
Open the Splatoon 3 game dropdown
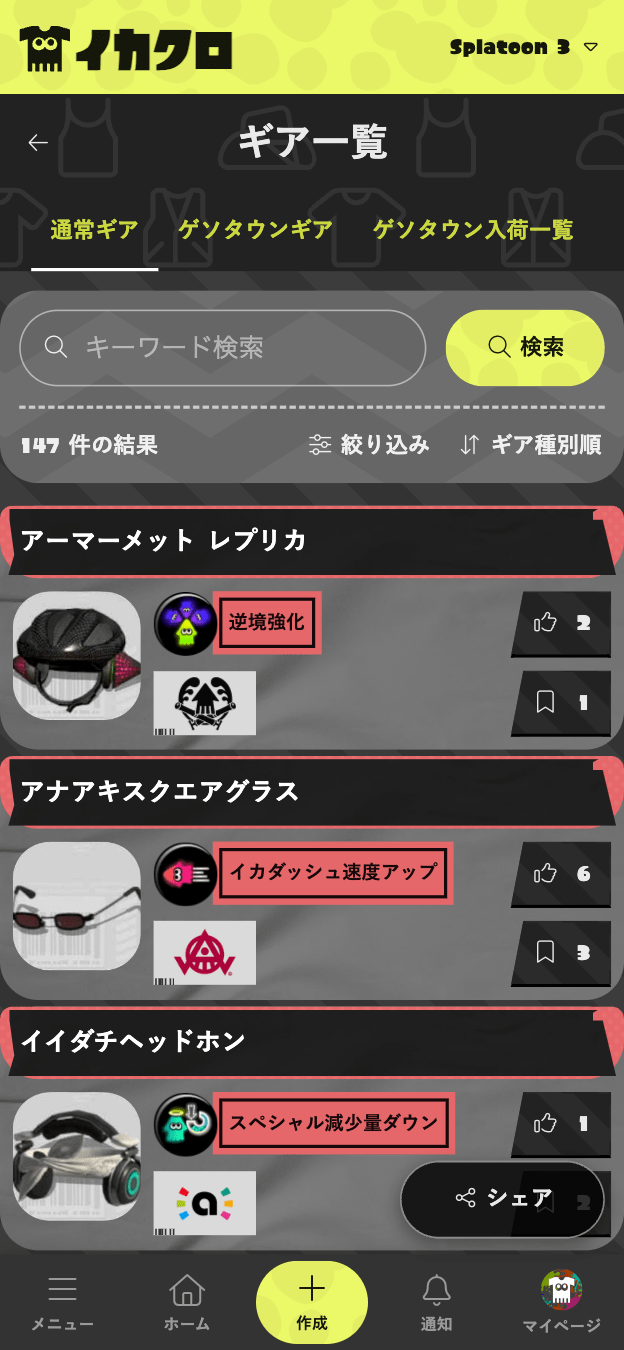point(523,47)
